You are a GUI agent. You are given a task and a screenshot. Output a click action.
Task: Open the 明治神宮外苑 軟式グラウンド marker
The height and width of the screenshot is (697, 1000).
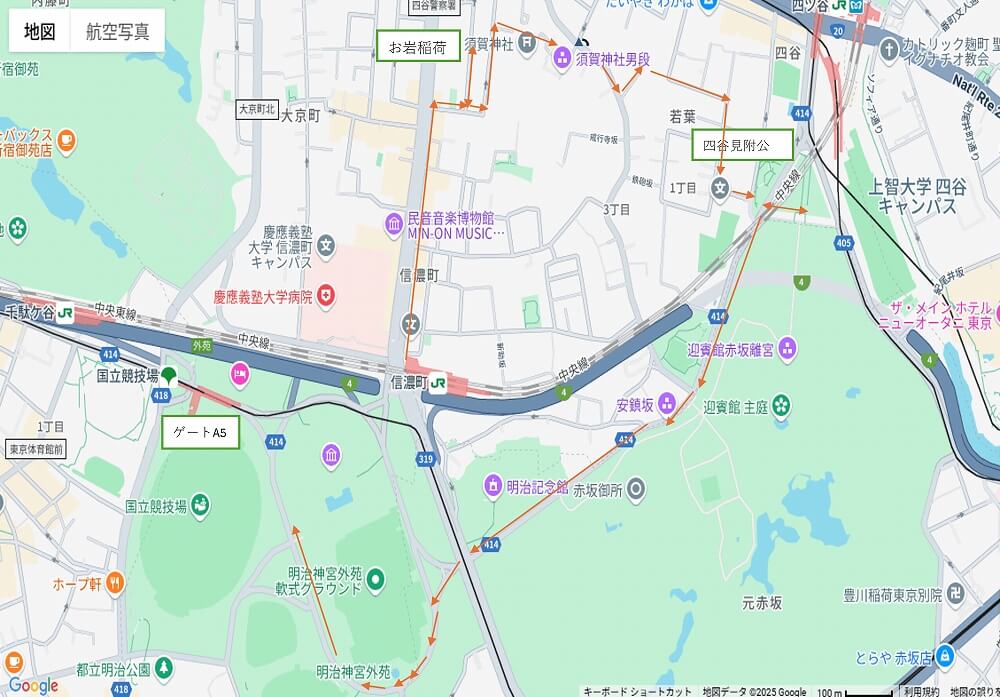(375, 578)
